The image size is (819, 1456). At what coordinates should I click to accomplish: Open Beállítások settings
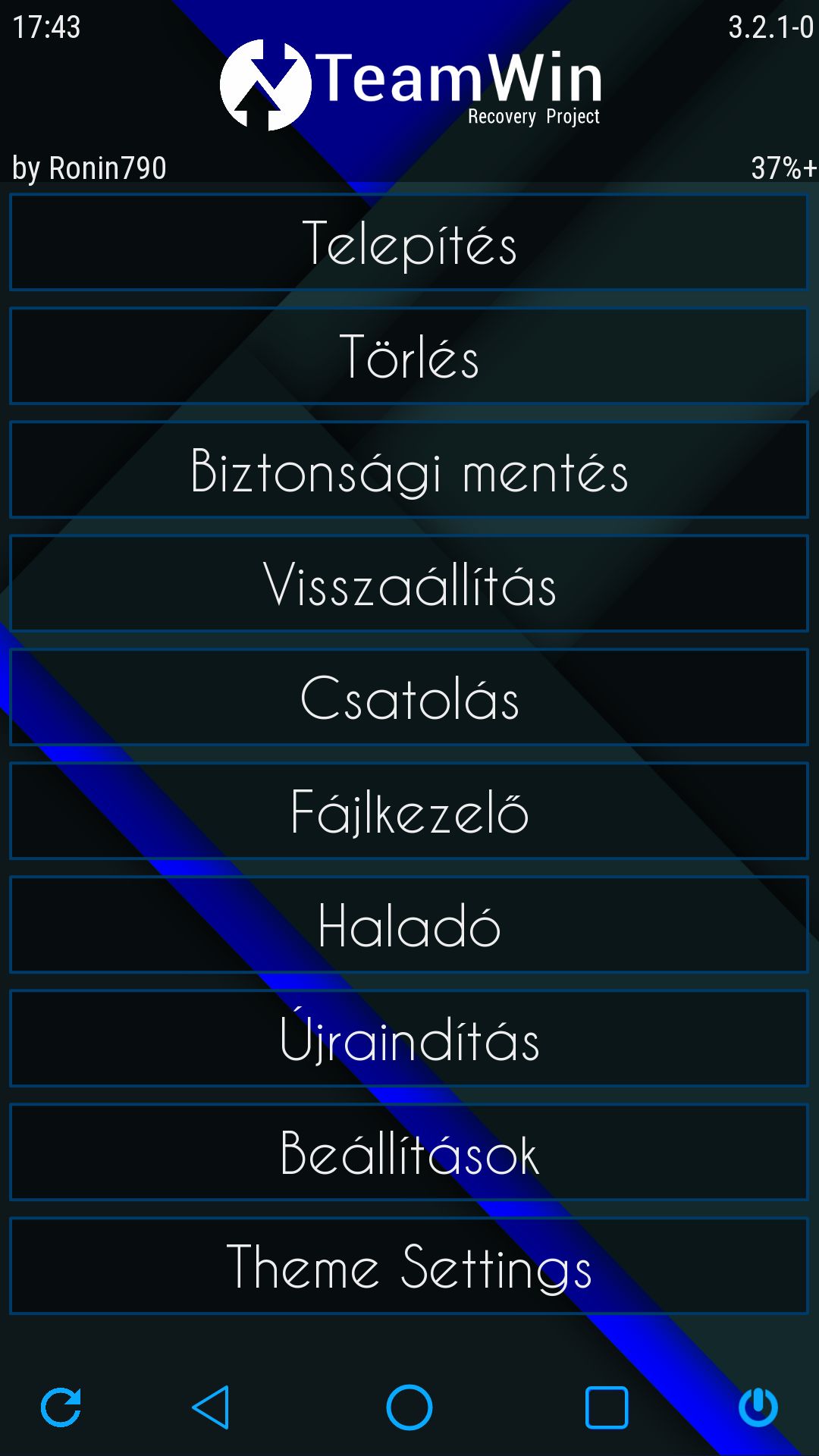[x=409, y=1153]
